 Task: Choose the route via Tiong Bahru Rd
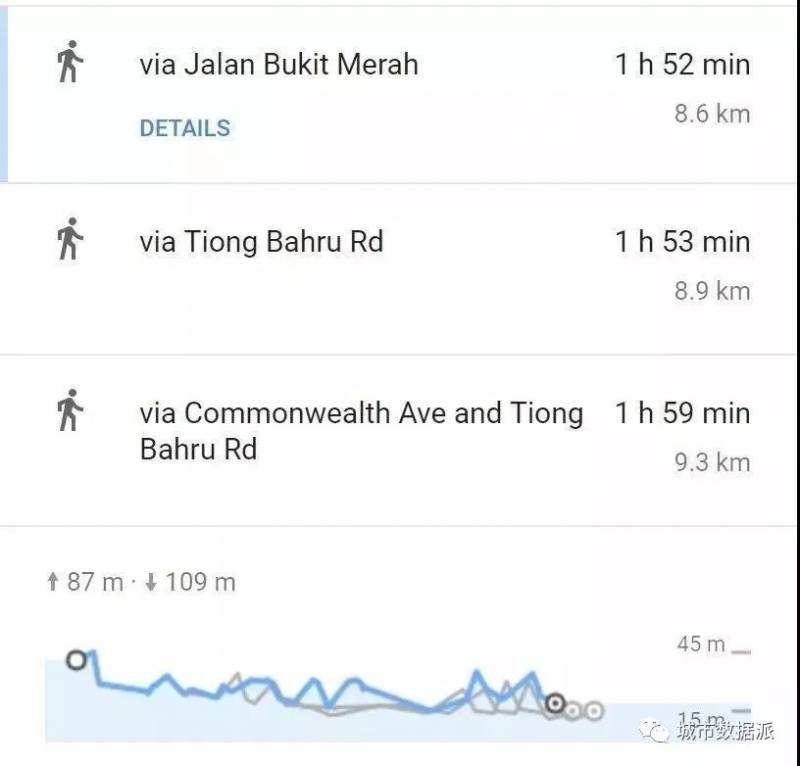tap(262, 242)
